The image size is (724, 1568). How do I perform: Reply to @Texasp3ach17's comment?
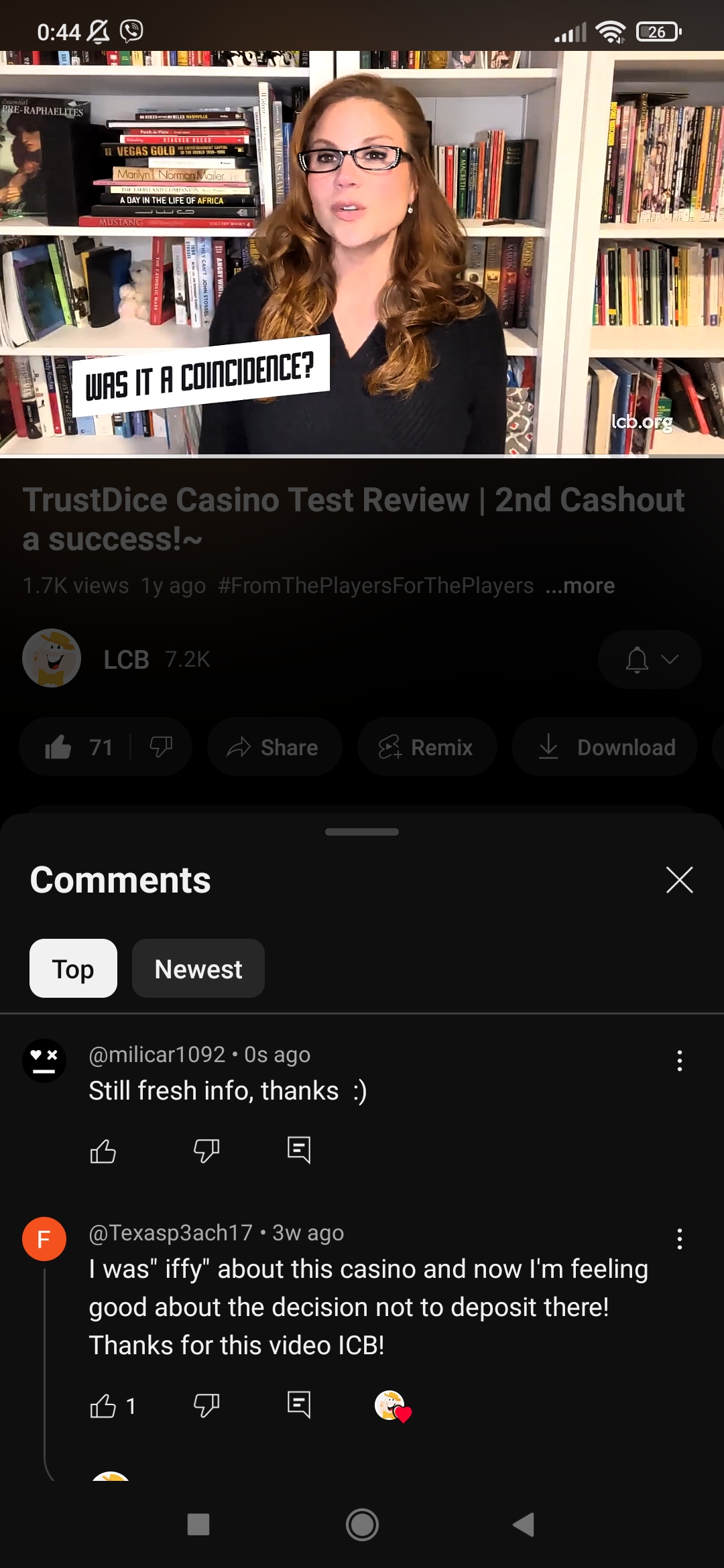(299, 1404)
